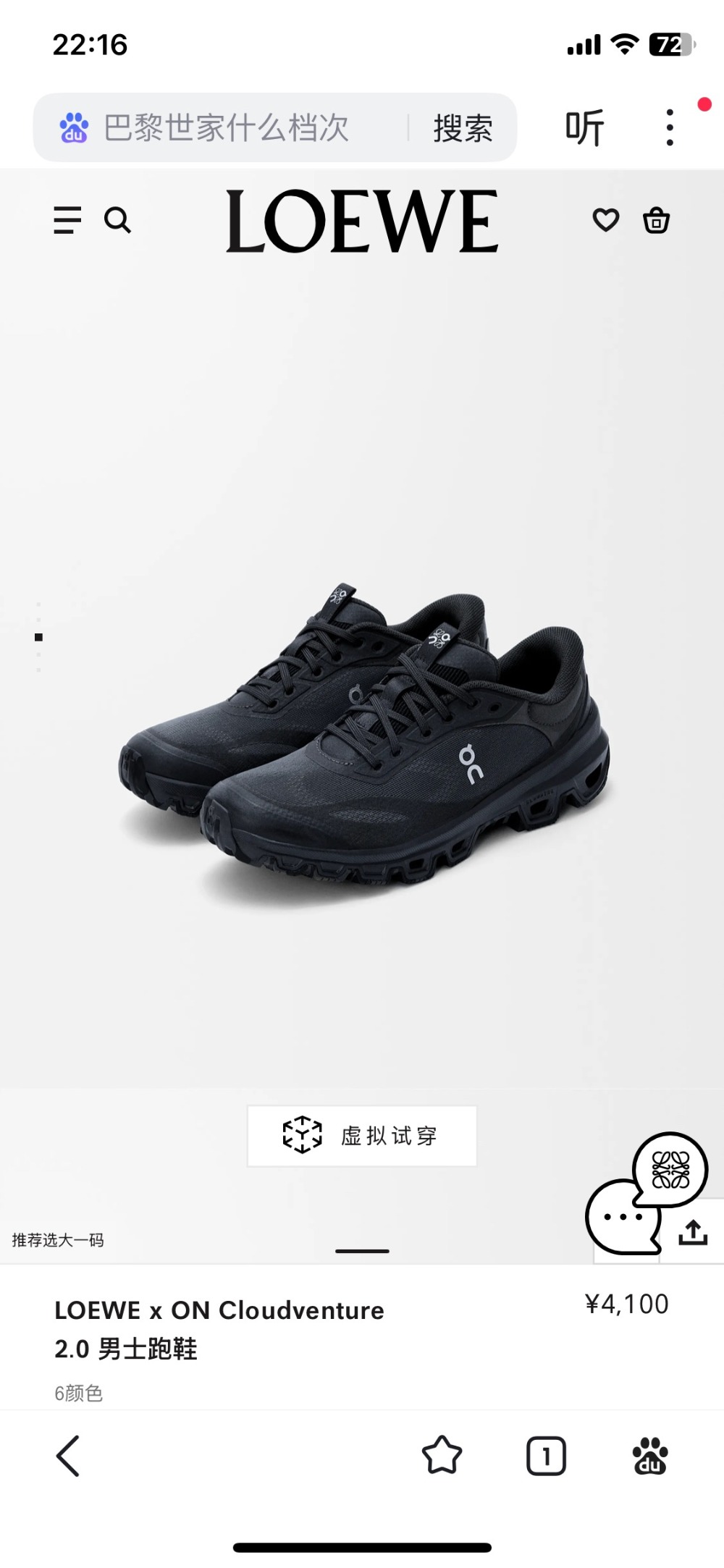
Task: Tap the 虚拟试穿 virtual try-on button
Action: coord(362,1136)
